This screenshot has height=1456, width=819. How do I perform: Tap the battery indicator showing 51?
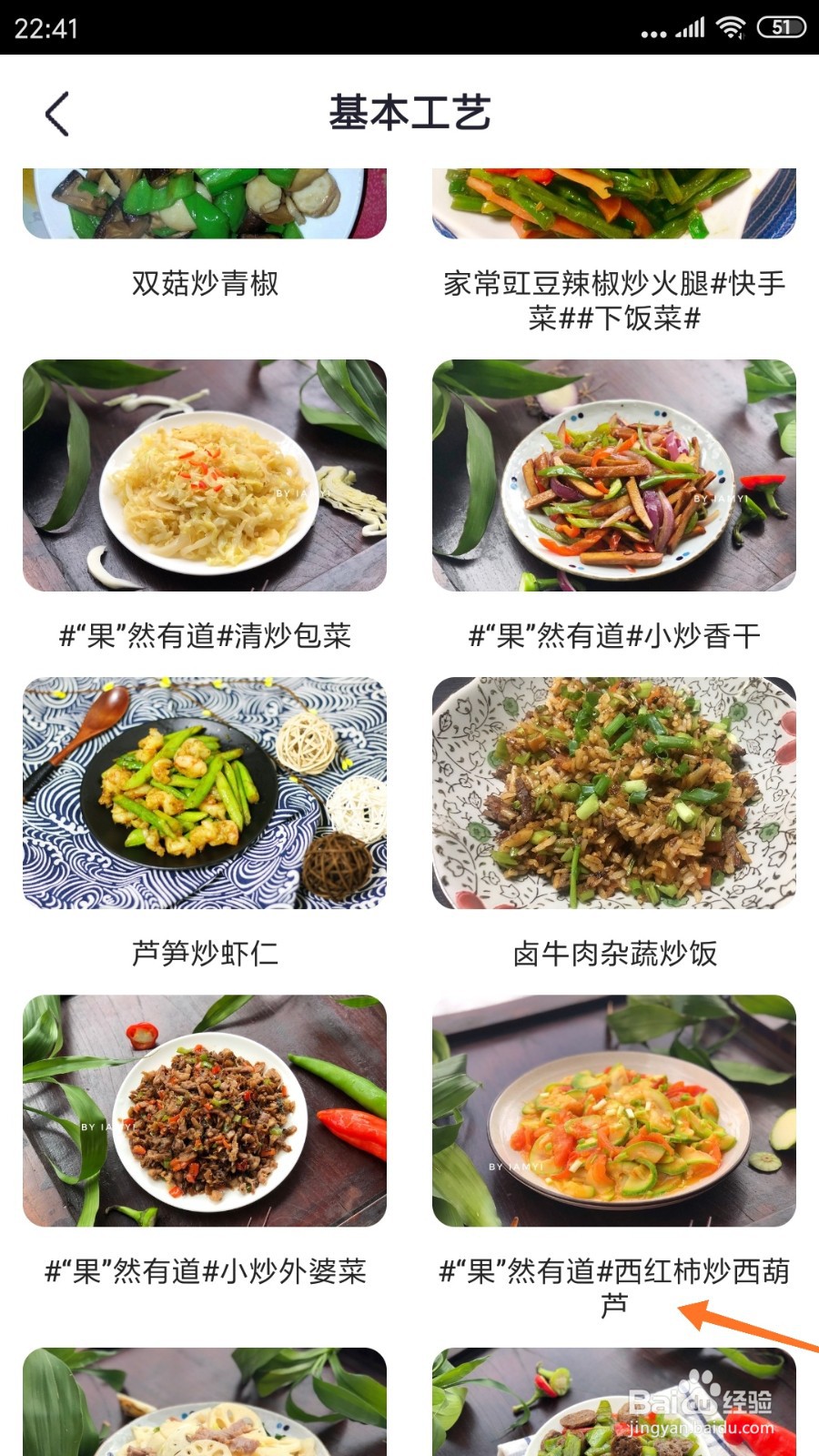pyautogui.click(x=781, y=27)
